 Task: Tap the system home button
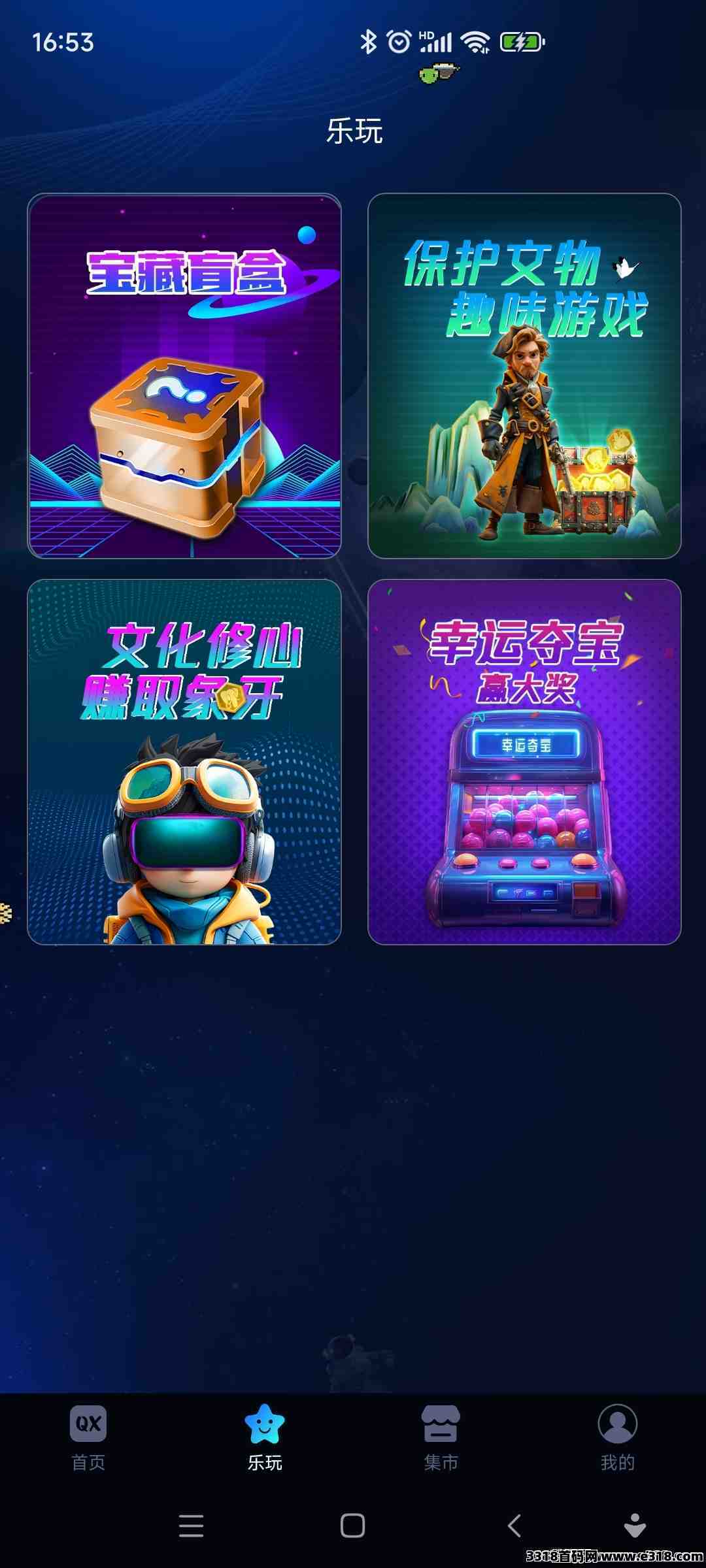click(353, 1526)
